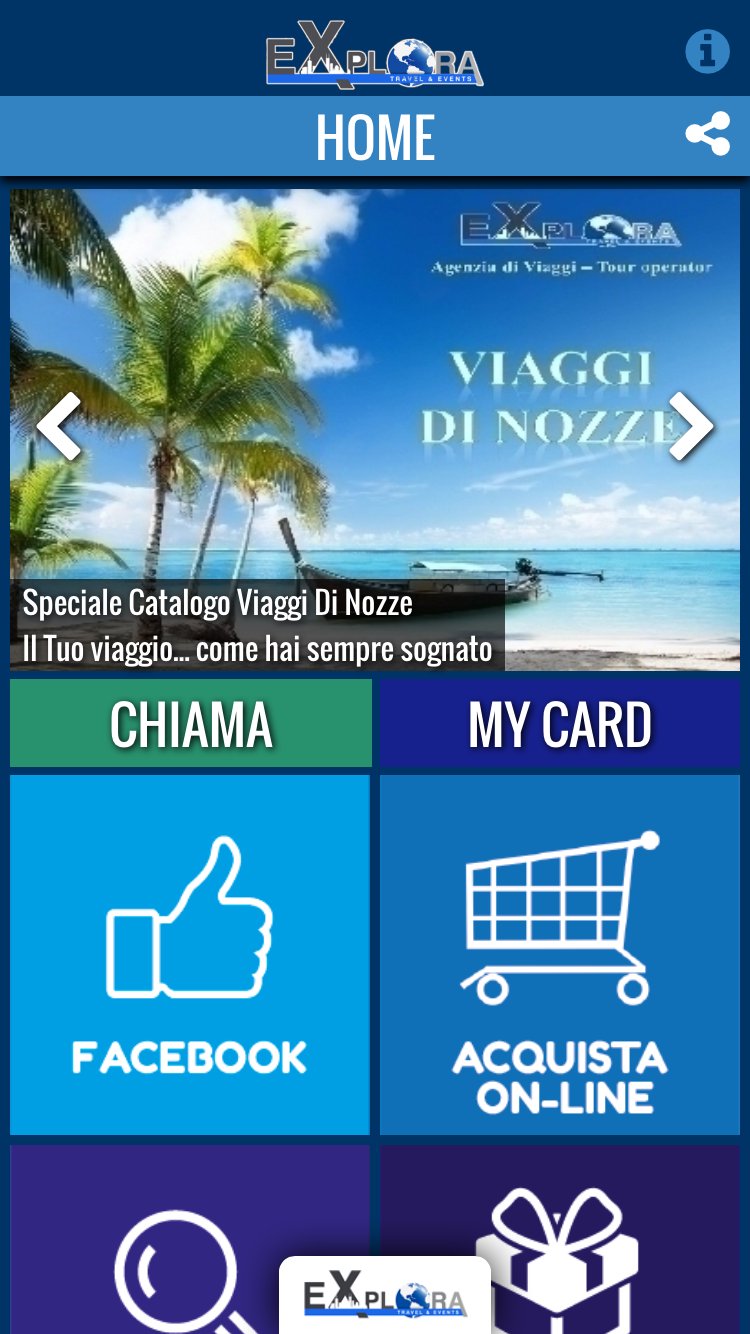This screenshot has height=1334, width=750.
Task: Tap the ACQUISTA ON-LINE label text
Action: tap(559, 1080)
